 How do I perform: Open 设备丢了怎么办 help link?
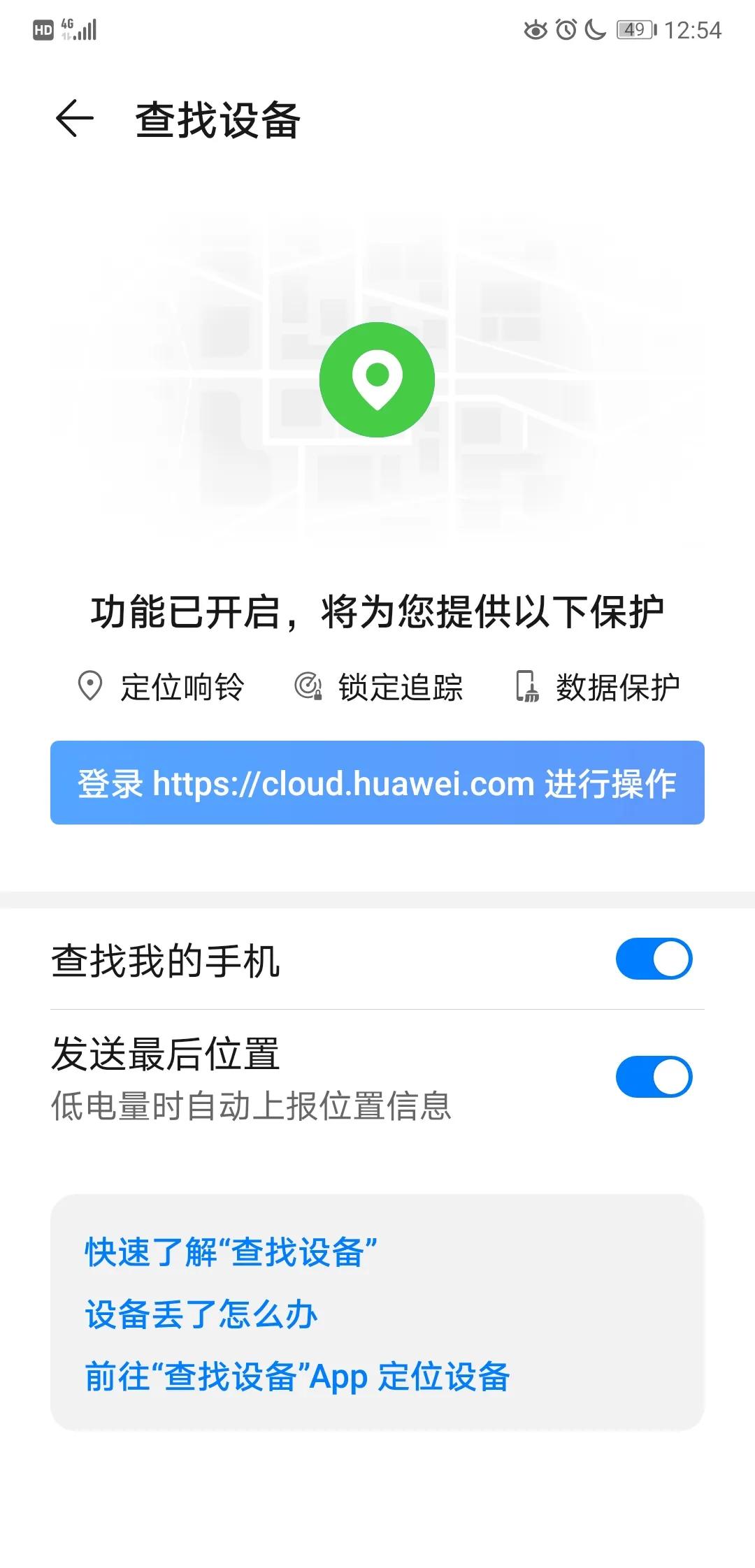201,1314
